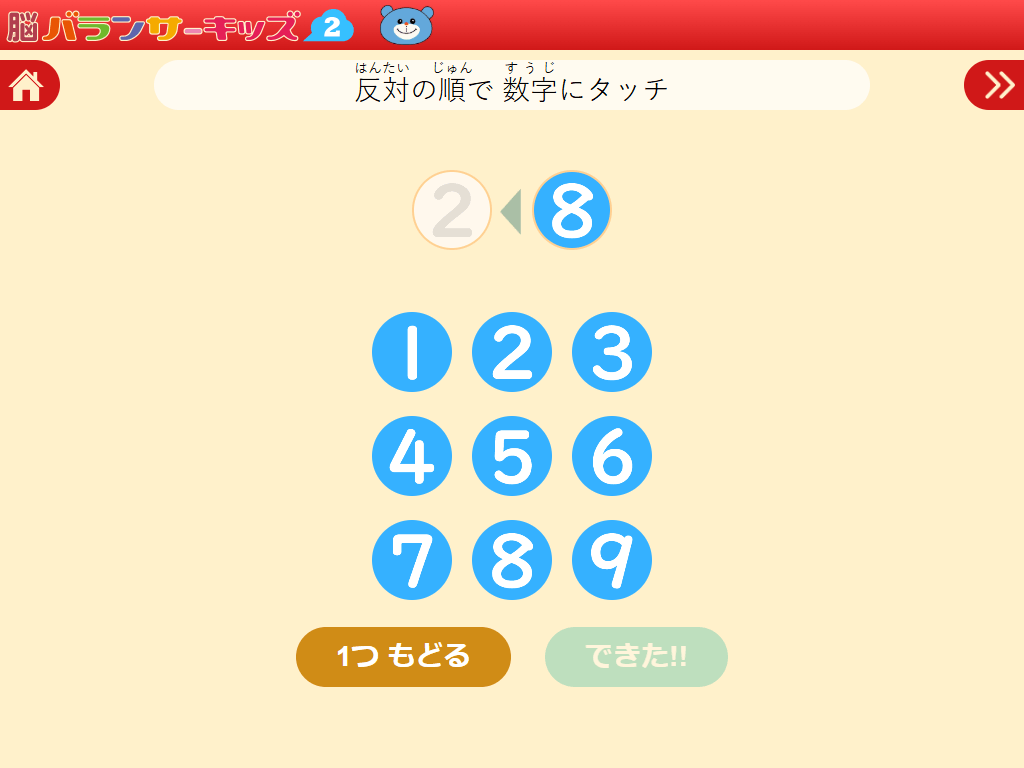The width and height of the screenshot is (1024, 768).
Task: Select number 2 in the keypad grid
Action: coord(512,352)
